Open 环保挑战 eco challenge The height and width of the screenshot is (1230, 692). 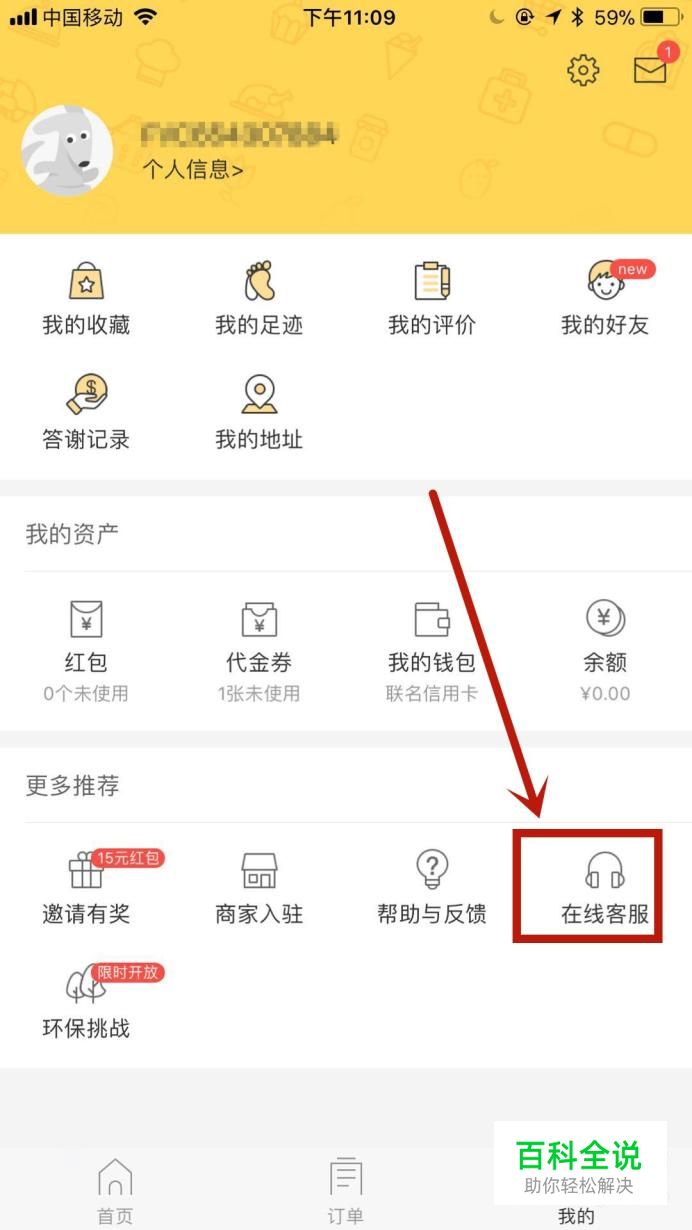coord(86,1001)
